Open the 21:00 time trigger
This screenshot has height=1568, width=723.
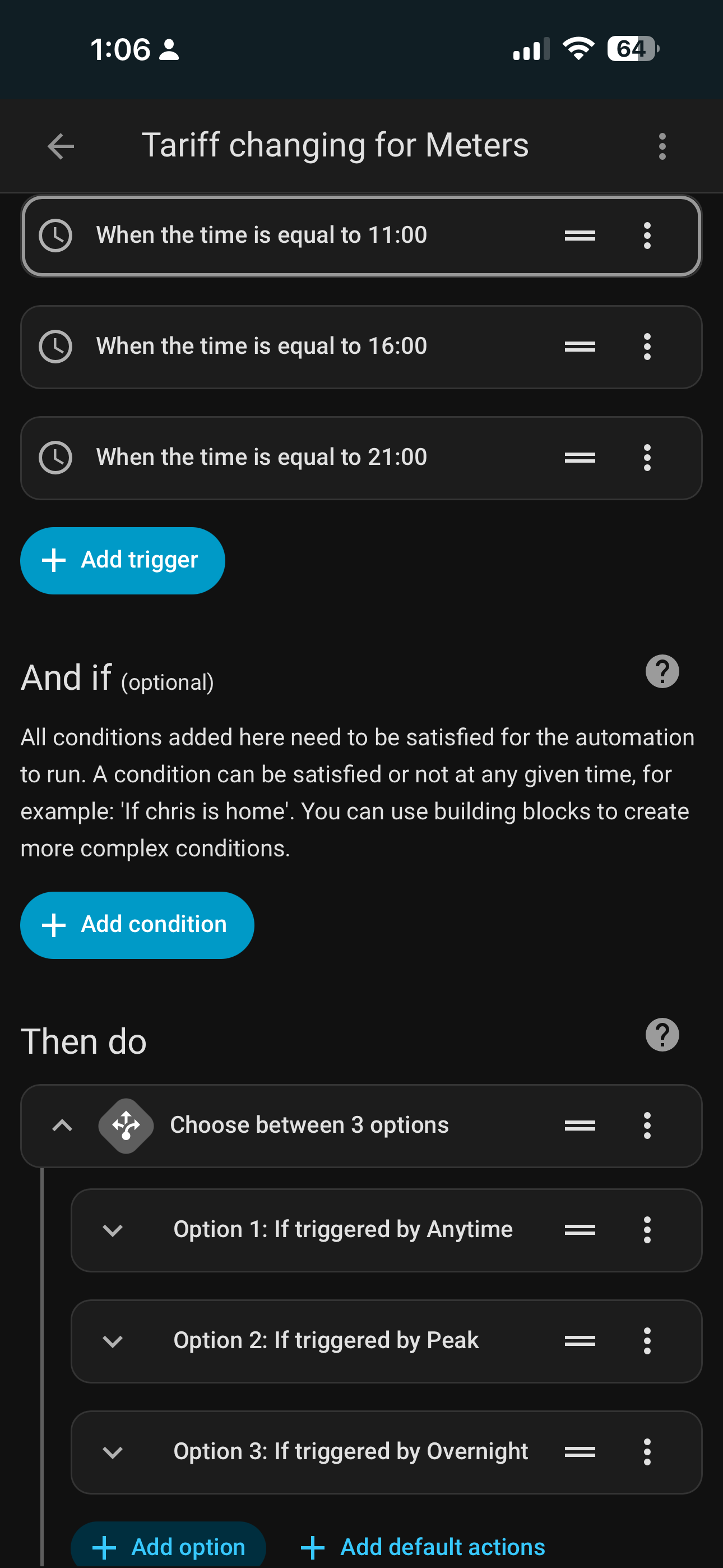(x=262, y=457)
